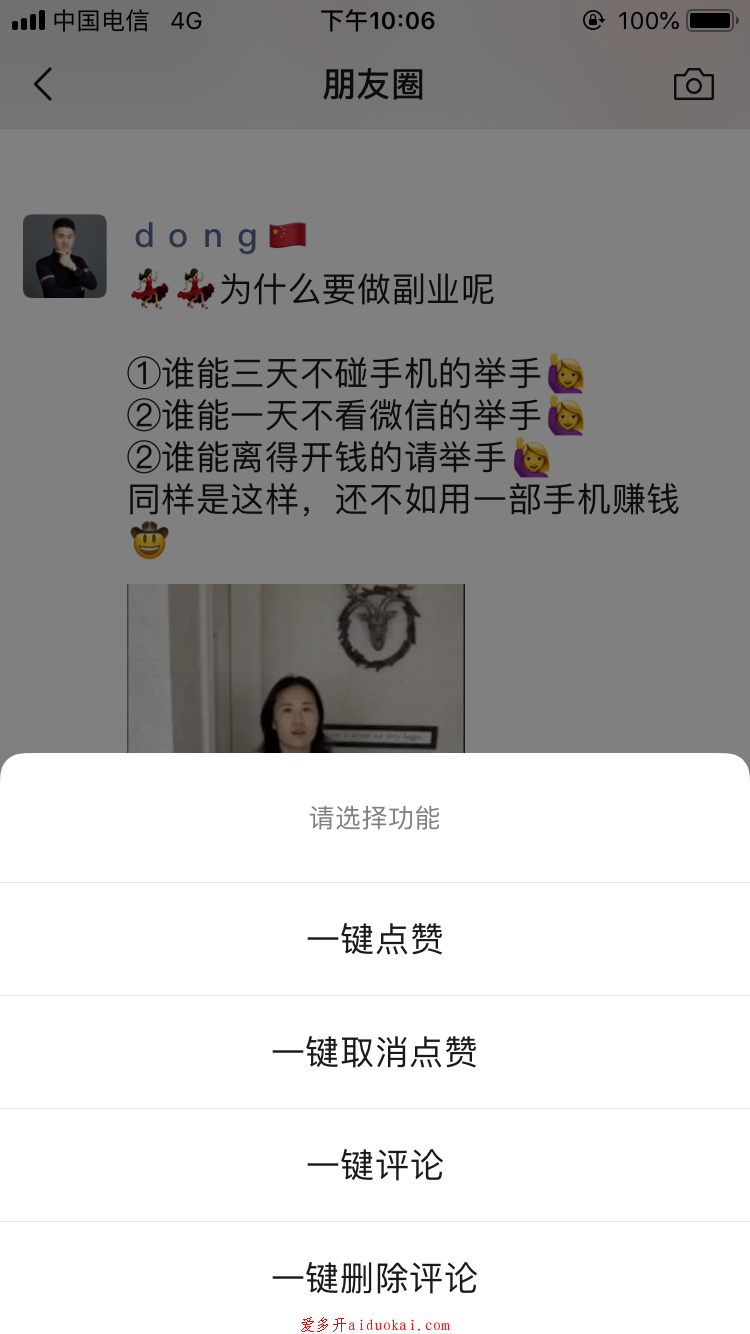Select 一键删除评论 option
Image resolution: width=750 pixels, height=1334 pixels.
tap(375, 1277)
